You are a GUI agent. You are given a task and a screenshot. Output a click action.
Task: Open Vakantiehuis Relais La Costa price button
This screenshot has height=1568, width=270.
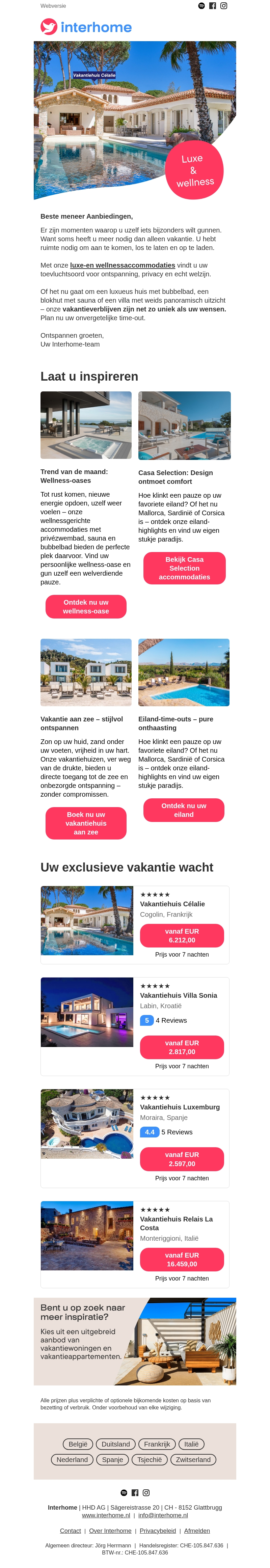pos(182,1259)
